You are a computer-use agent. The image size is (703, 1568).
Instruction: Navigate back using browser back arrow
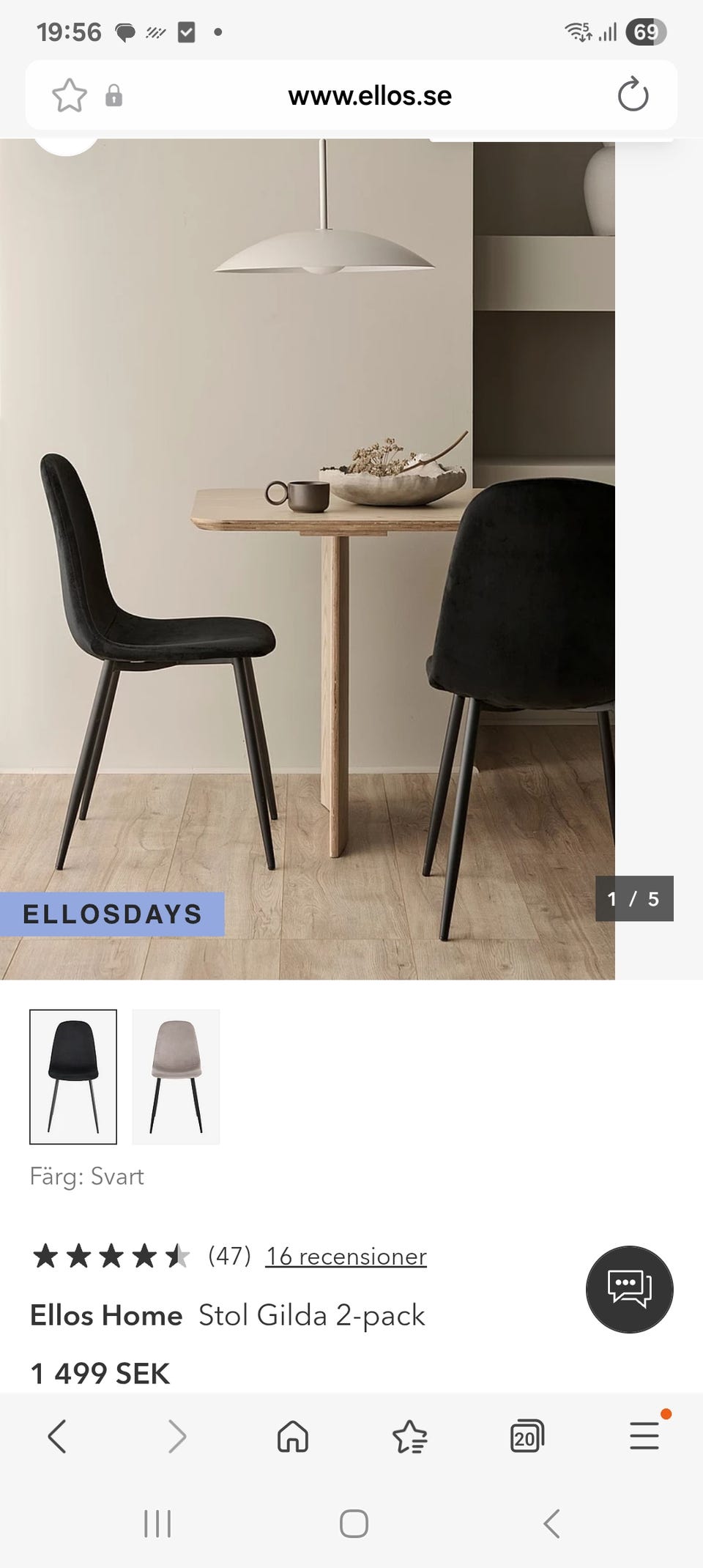pos(59,1436)
